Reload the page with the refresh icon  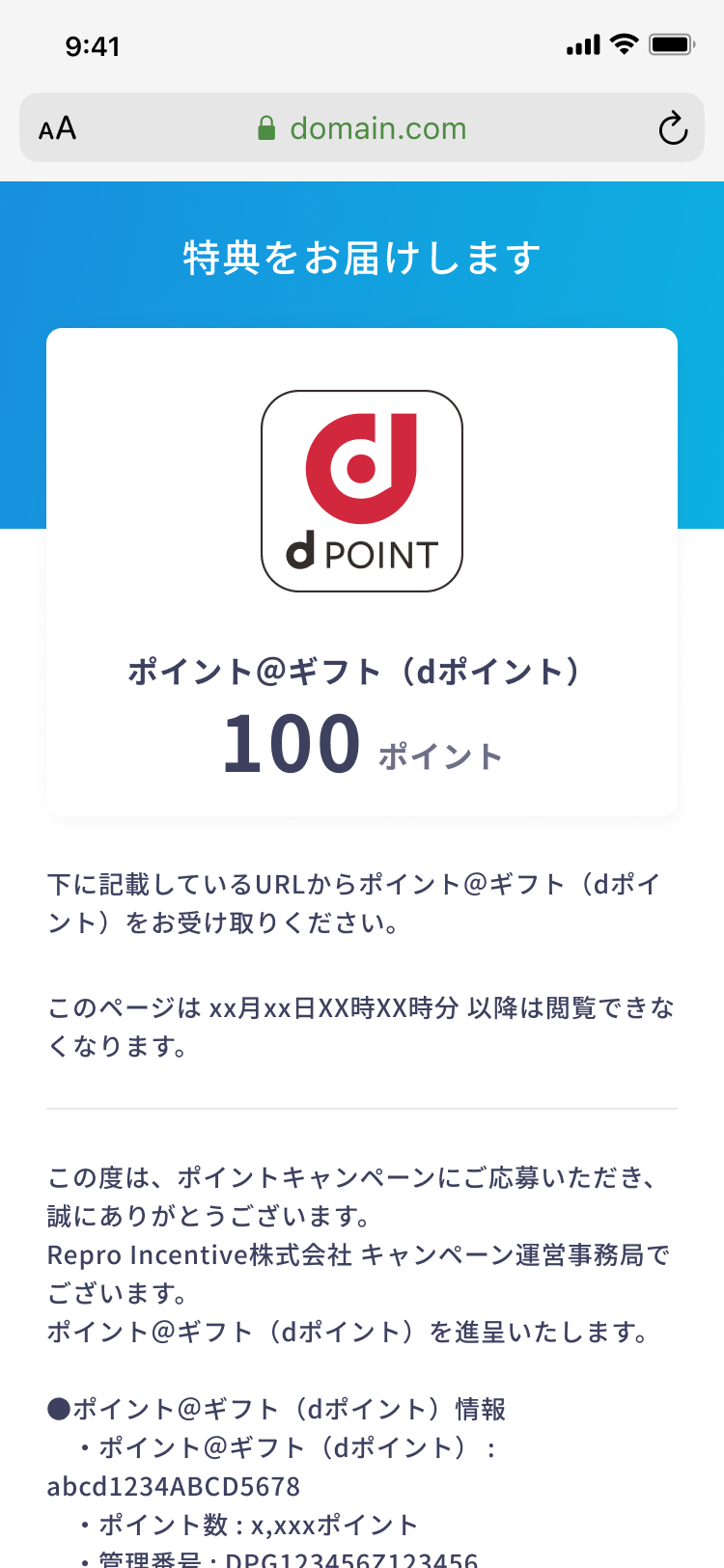coord(673,128)
